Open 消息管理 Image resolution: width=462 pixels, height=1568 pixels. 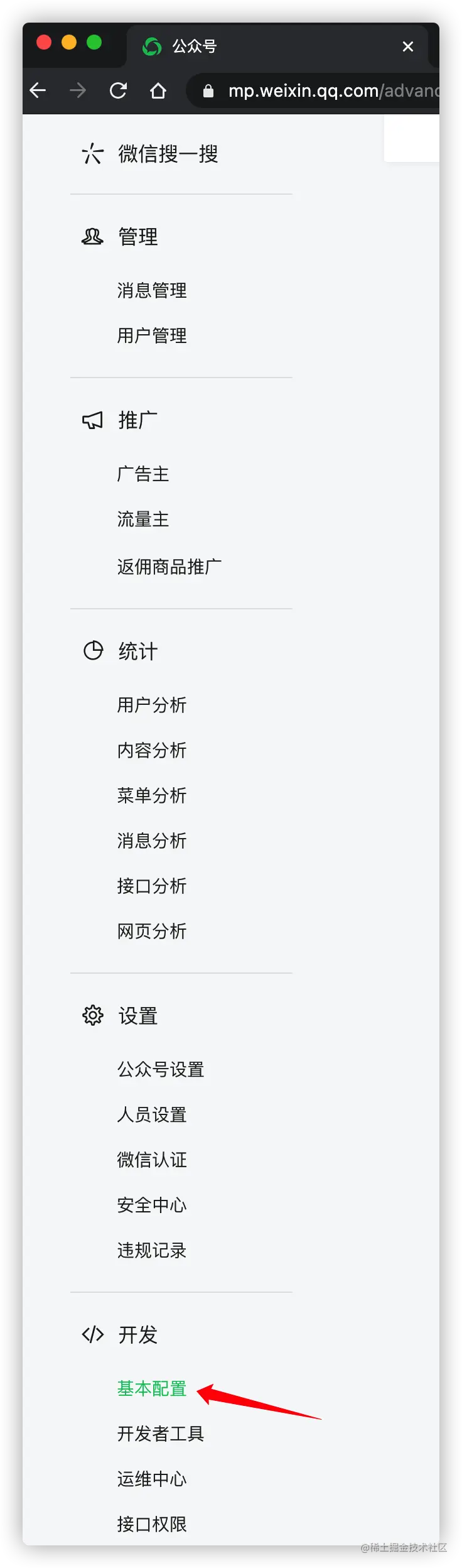[x=152, y=290]
